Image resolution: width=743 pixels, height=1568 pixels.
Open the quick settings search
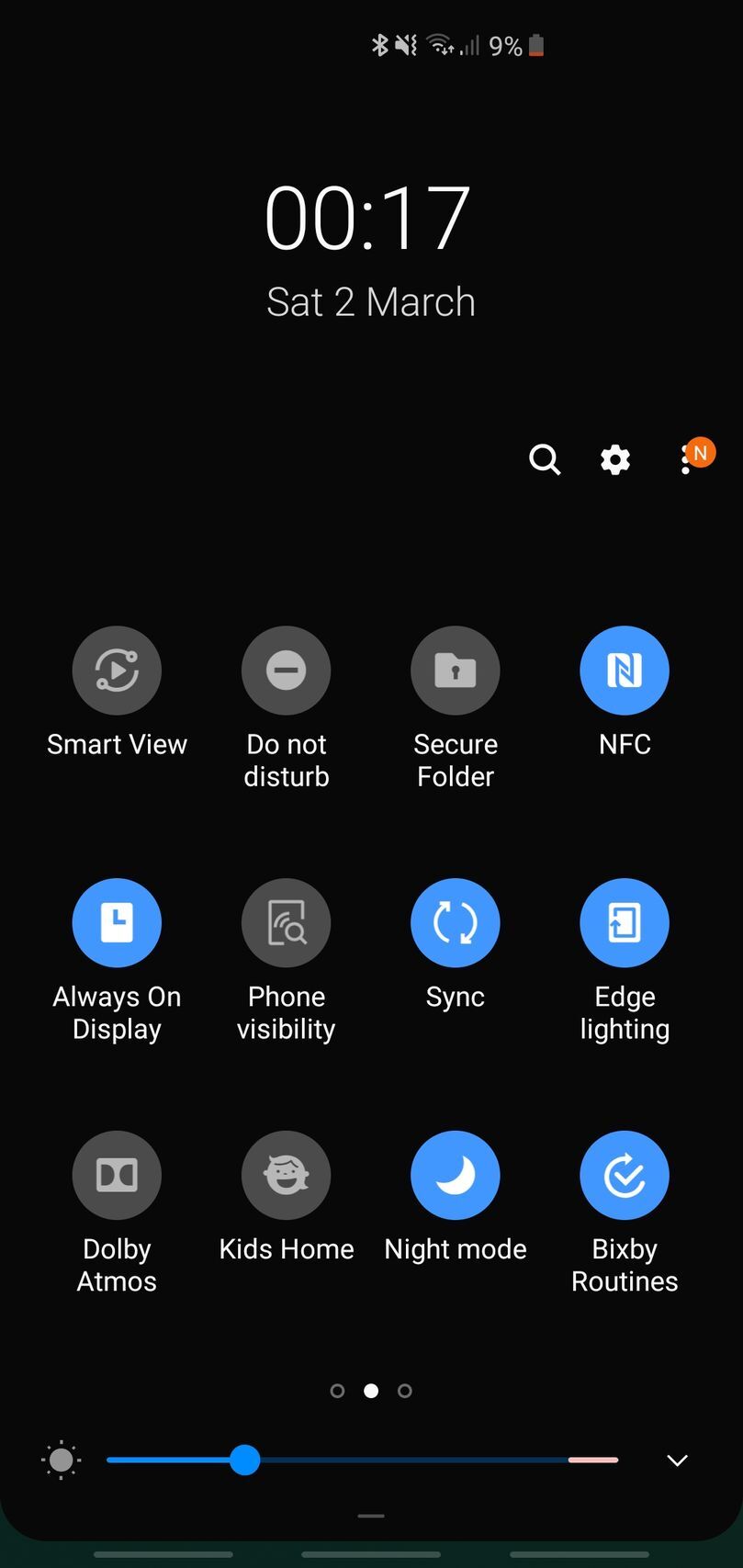[x=545, y=460]
